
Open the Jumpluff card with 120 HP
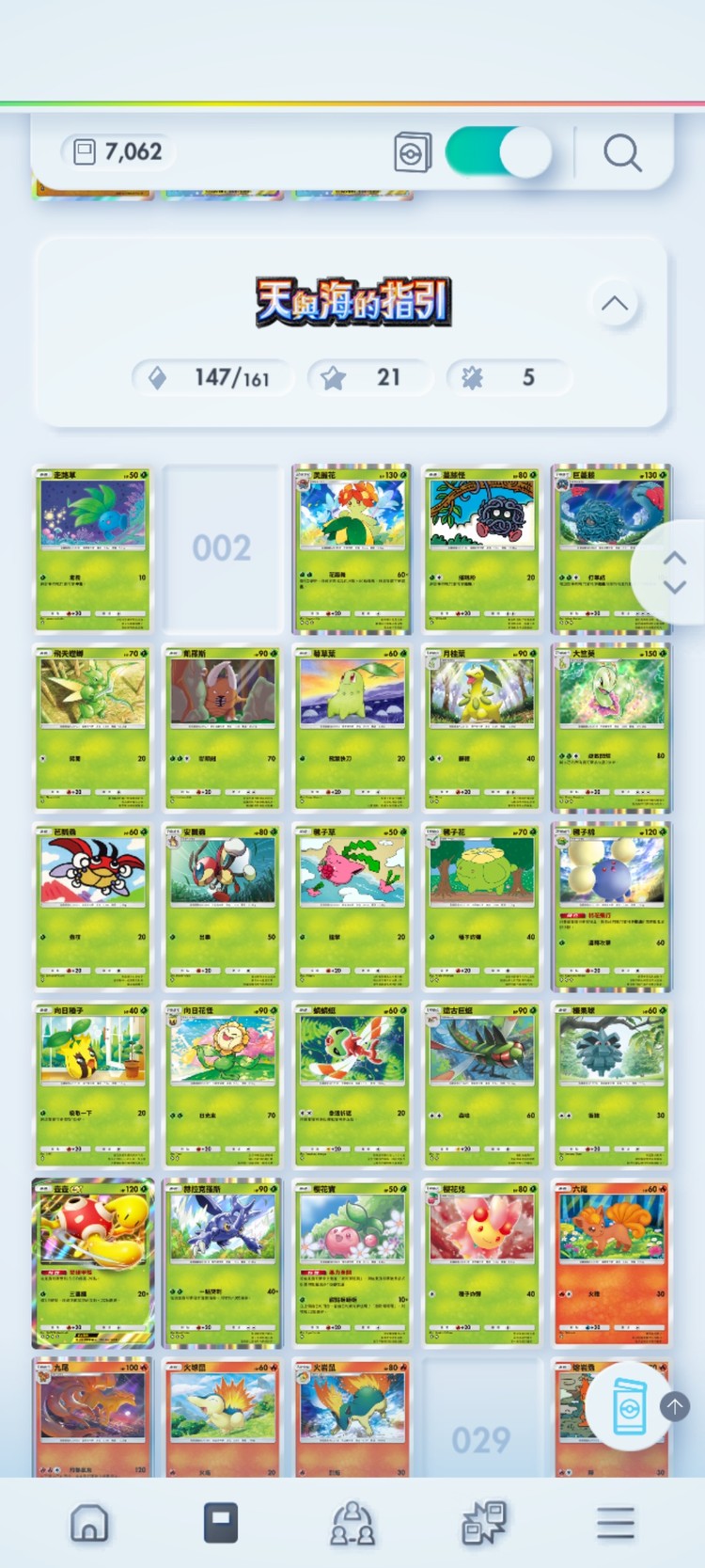(x=611, y=906)
